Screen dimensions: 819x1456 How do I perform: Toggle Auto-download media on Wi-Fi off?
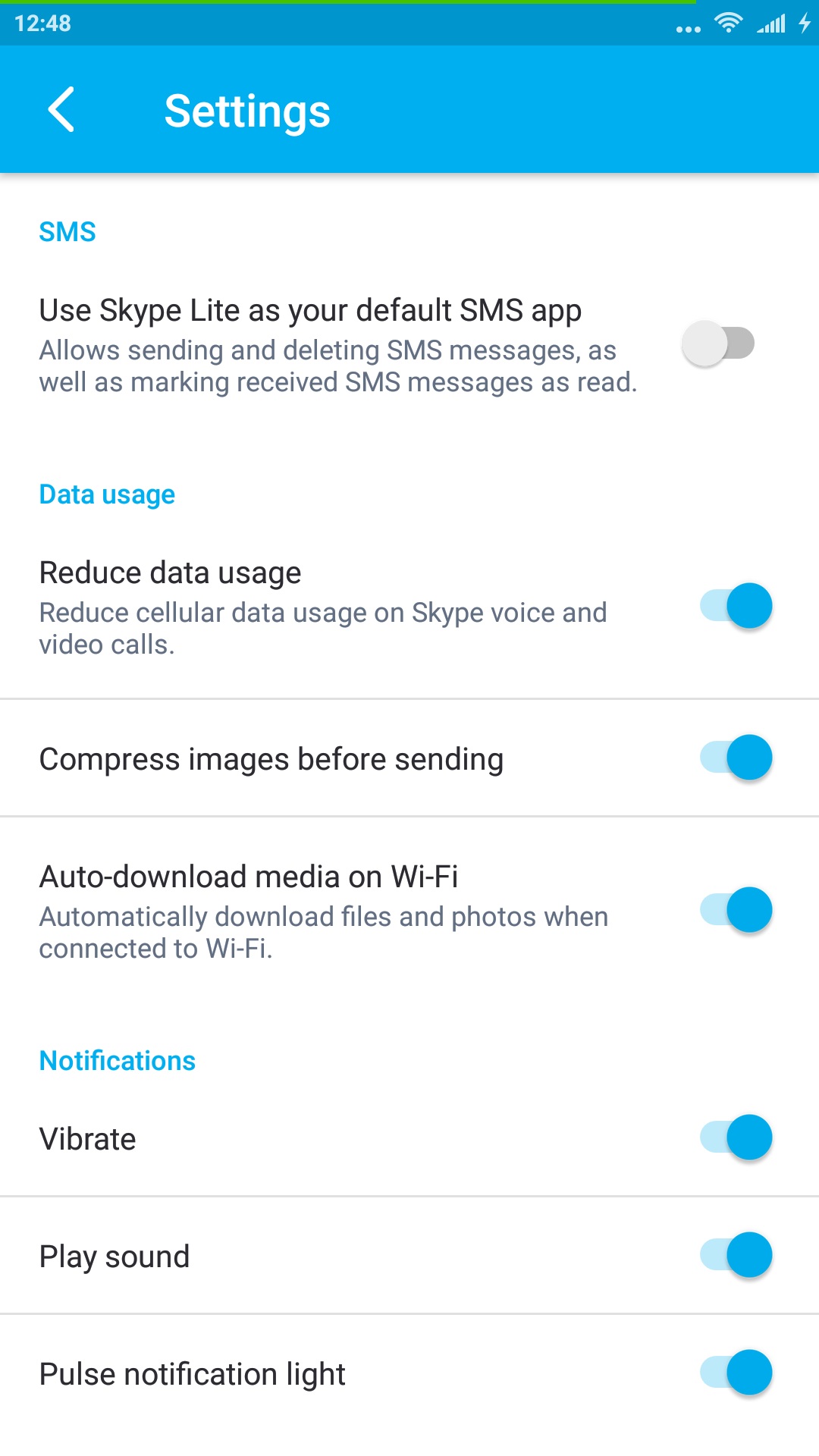(736, 909)
